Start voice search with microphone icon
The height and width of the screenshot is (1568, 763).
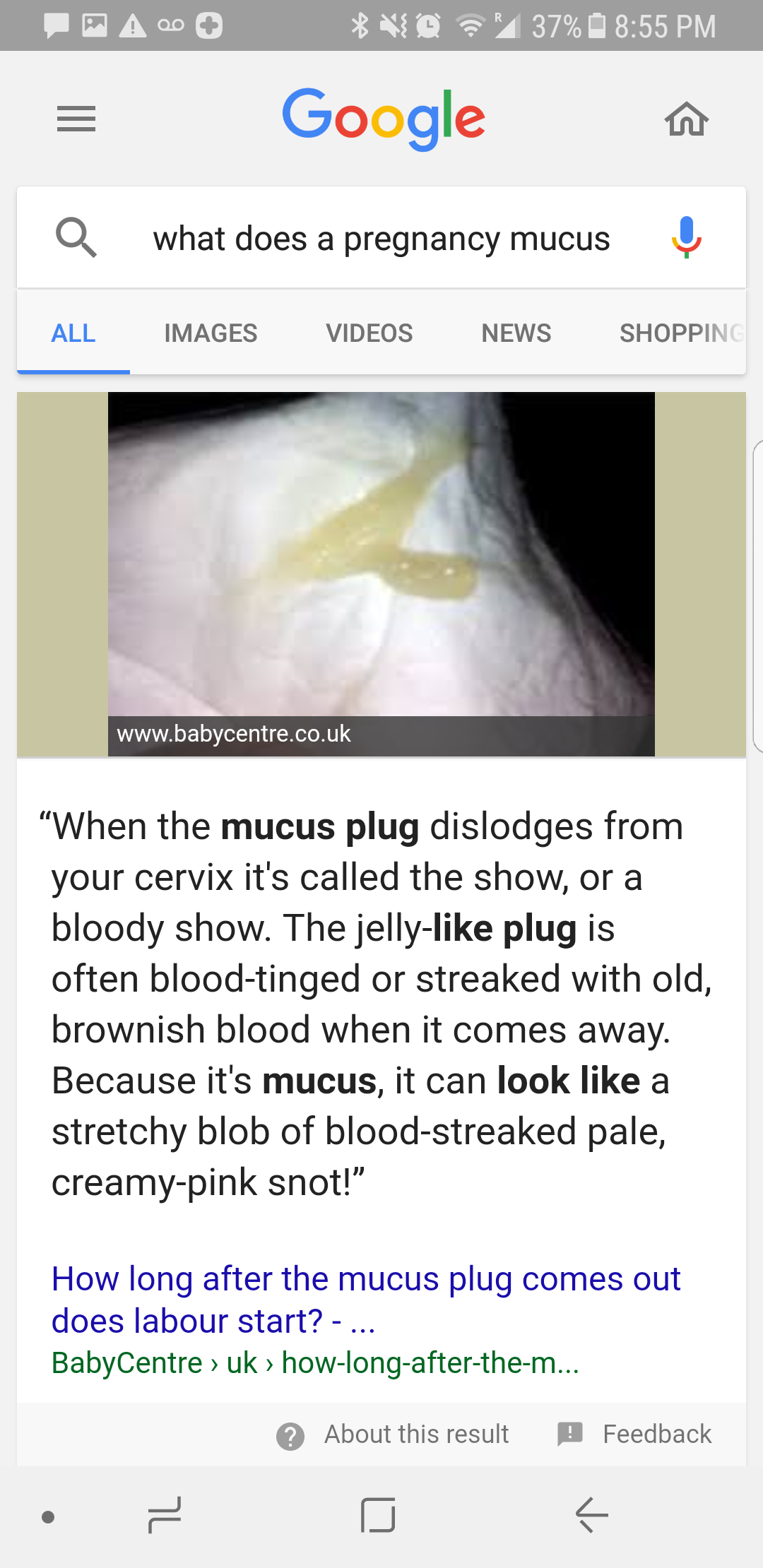[x=686, y=237]
